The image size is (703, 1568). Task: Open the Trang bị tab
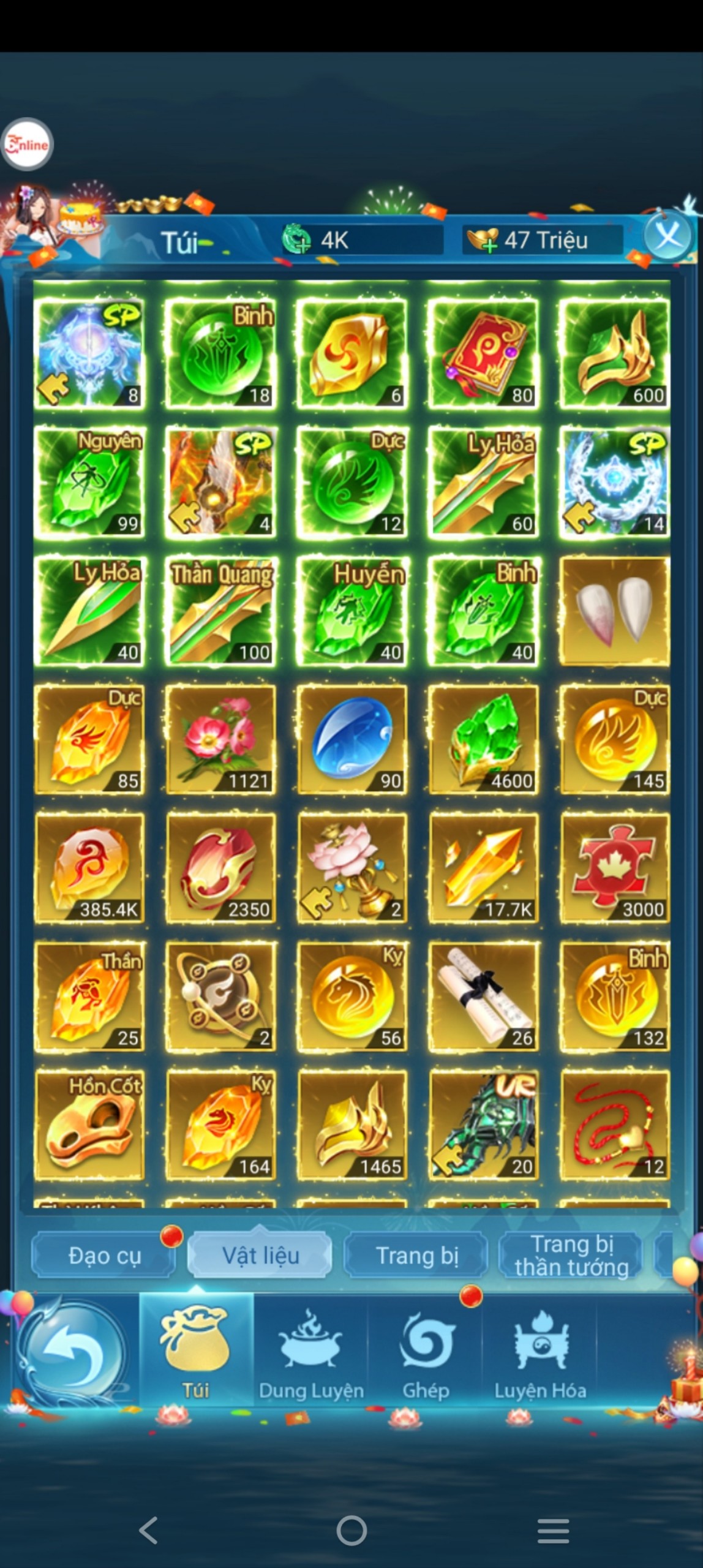point(416,1255)
